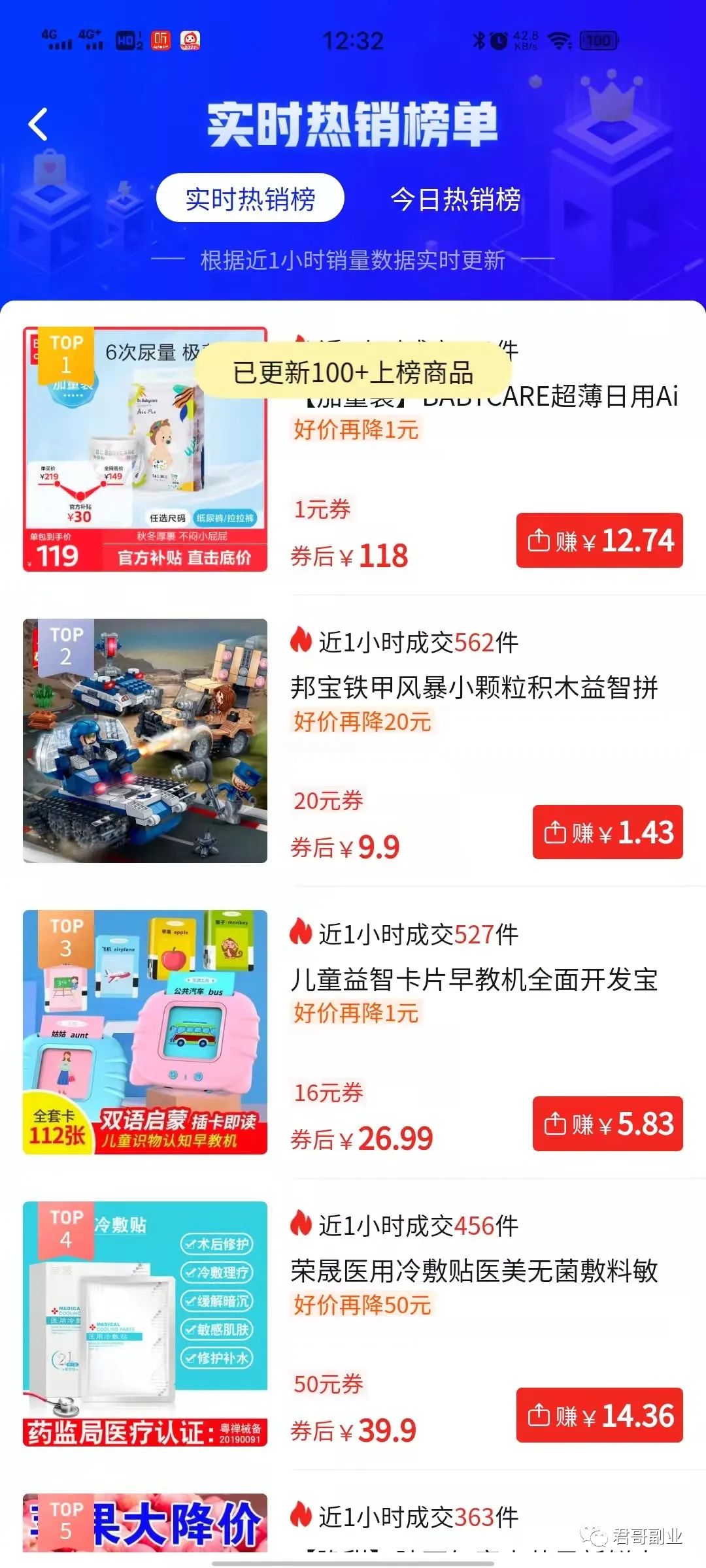Select the 实时热销榜 tab
Image resolution: width=706 pixels, height=1568 pixels.
pyautogui.click(x=250, y=199)
